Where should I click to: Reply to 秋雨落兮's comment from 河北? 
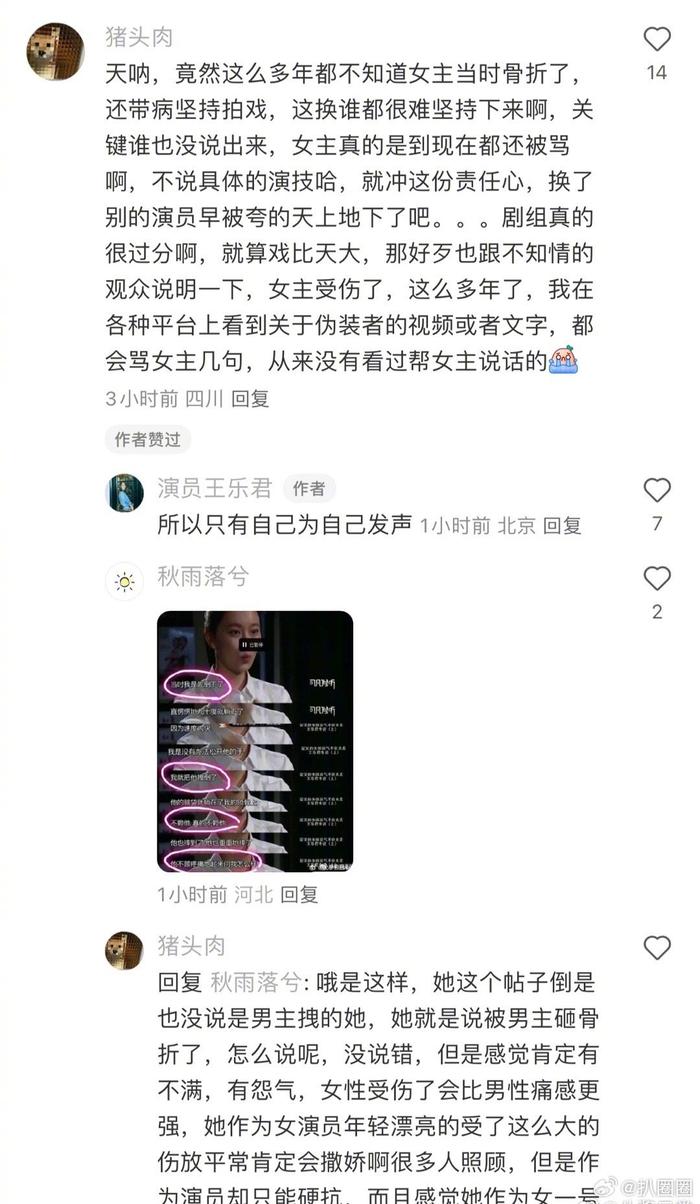point(299,895)
